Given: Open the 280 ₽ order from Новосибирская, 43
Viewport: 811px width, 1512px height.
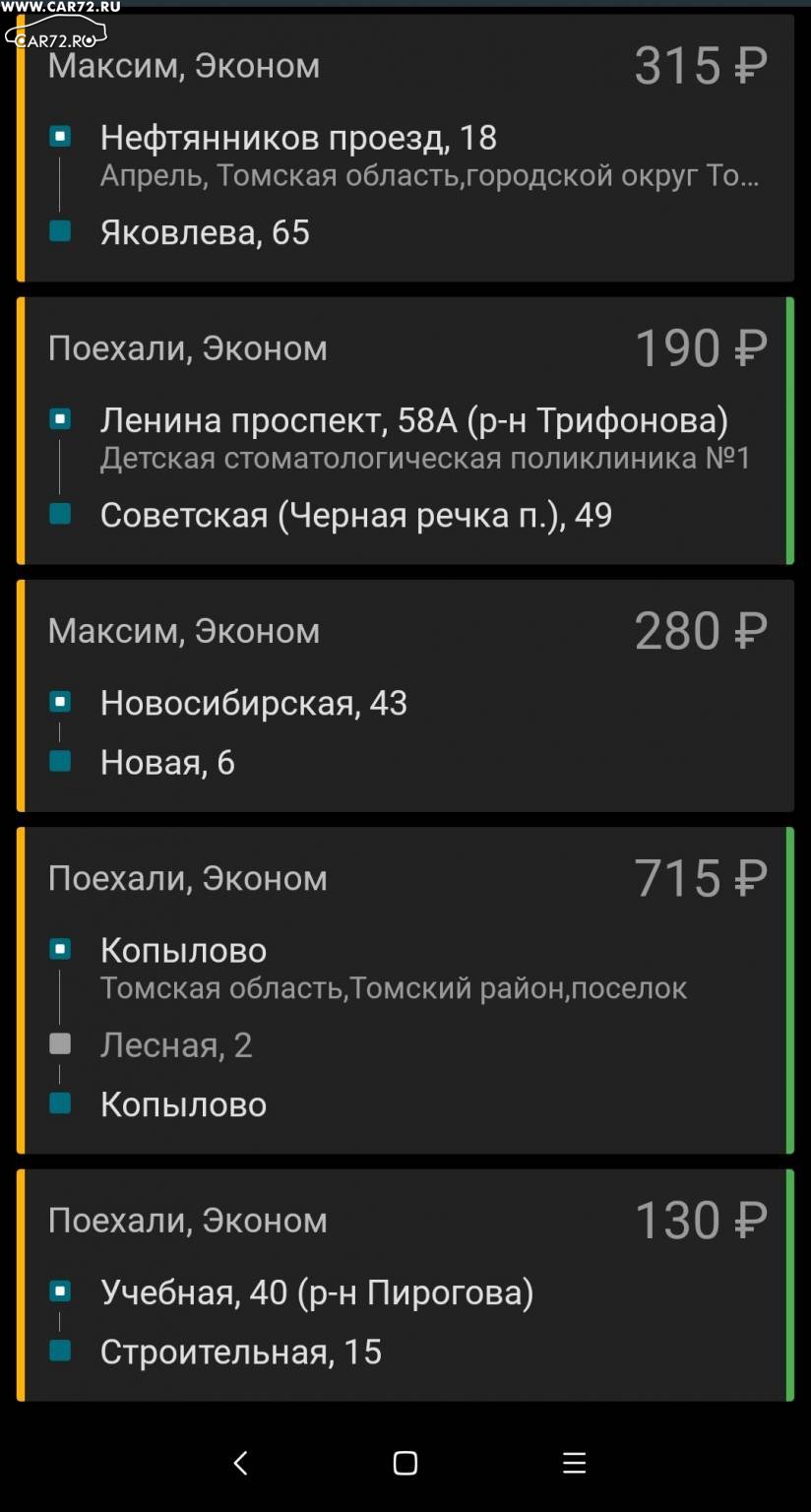Looking at the screenshot, I should (x=405, y=696).
